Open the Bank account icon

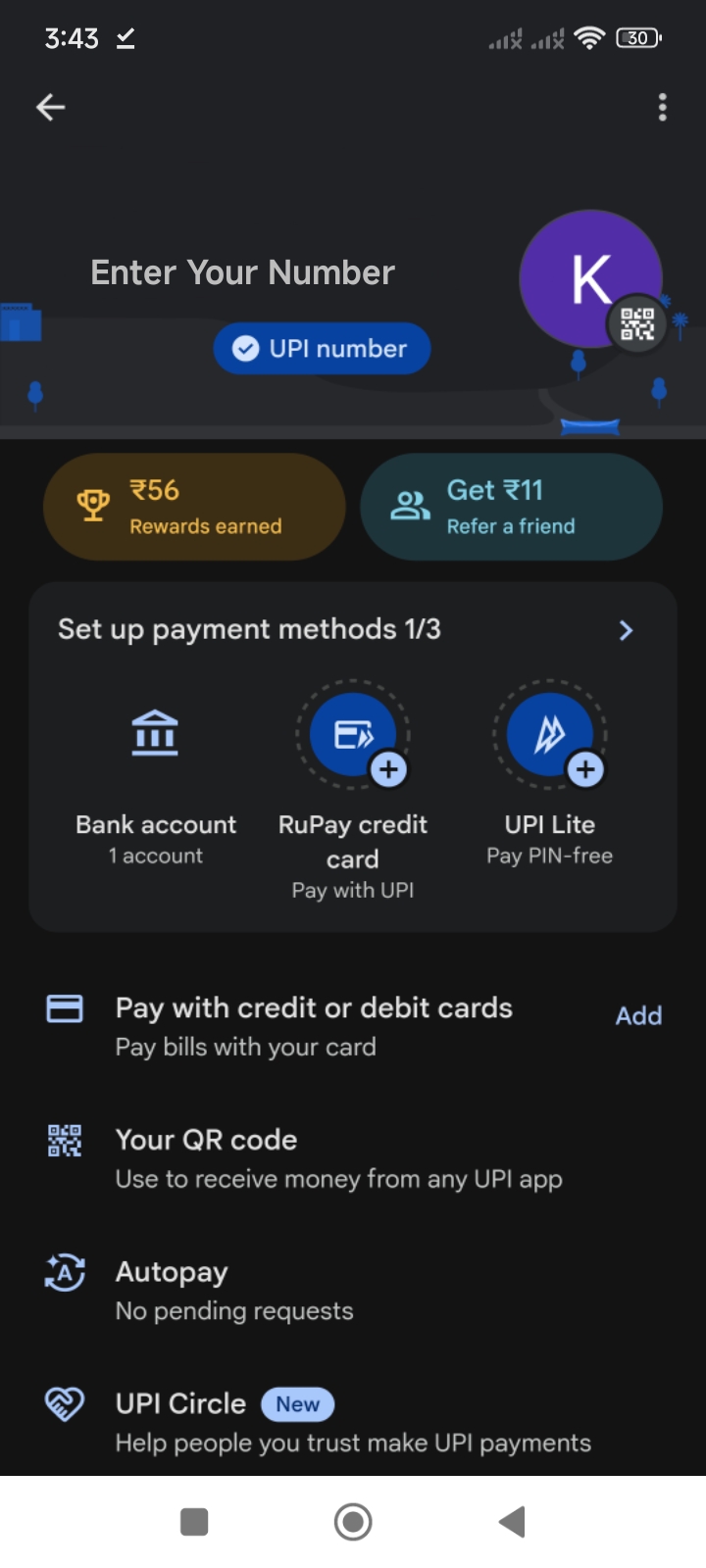pos(155,732)
